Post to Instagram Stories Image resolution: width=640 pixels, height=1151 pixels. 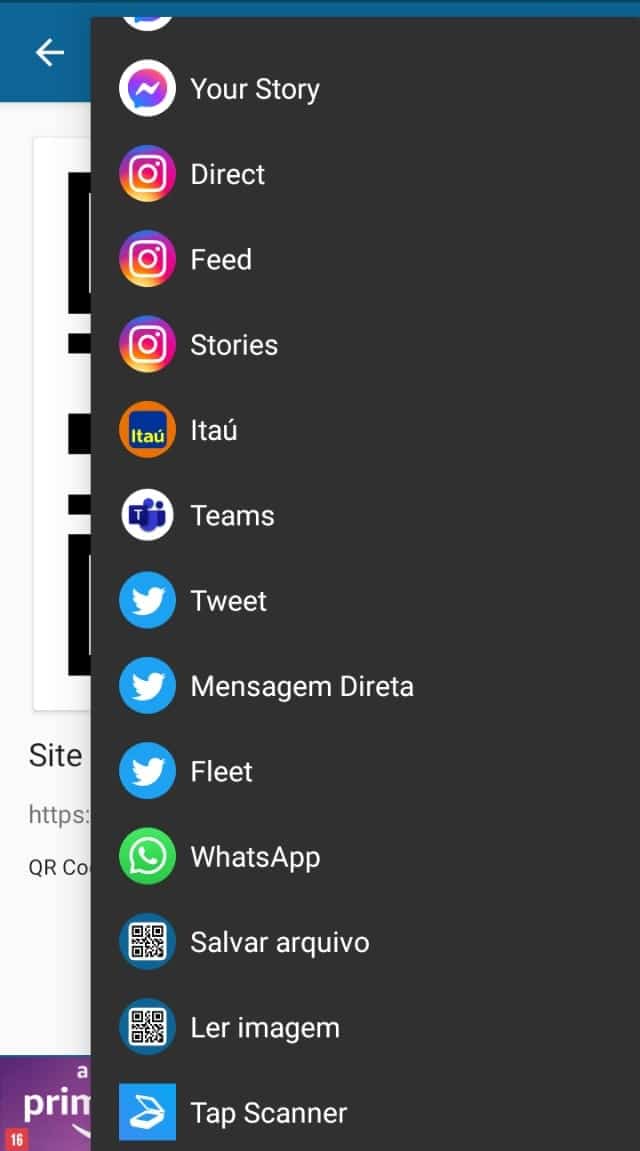234,345
